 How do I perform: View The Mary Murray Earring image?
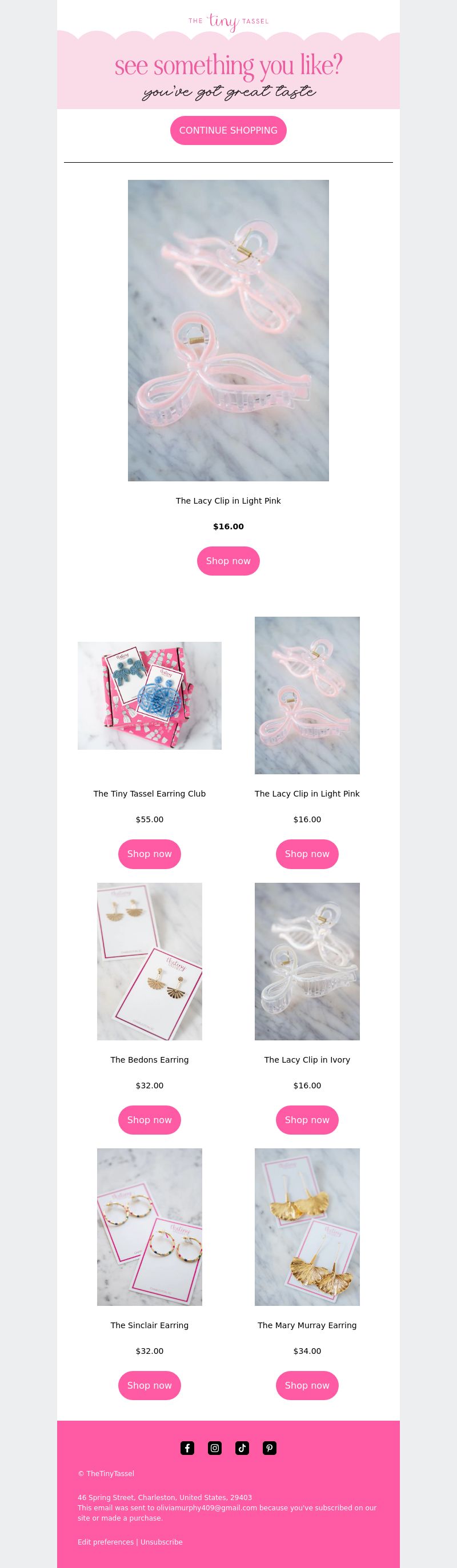pos(307,1227)
